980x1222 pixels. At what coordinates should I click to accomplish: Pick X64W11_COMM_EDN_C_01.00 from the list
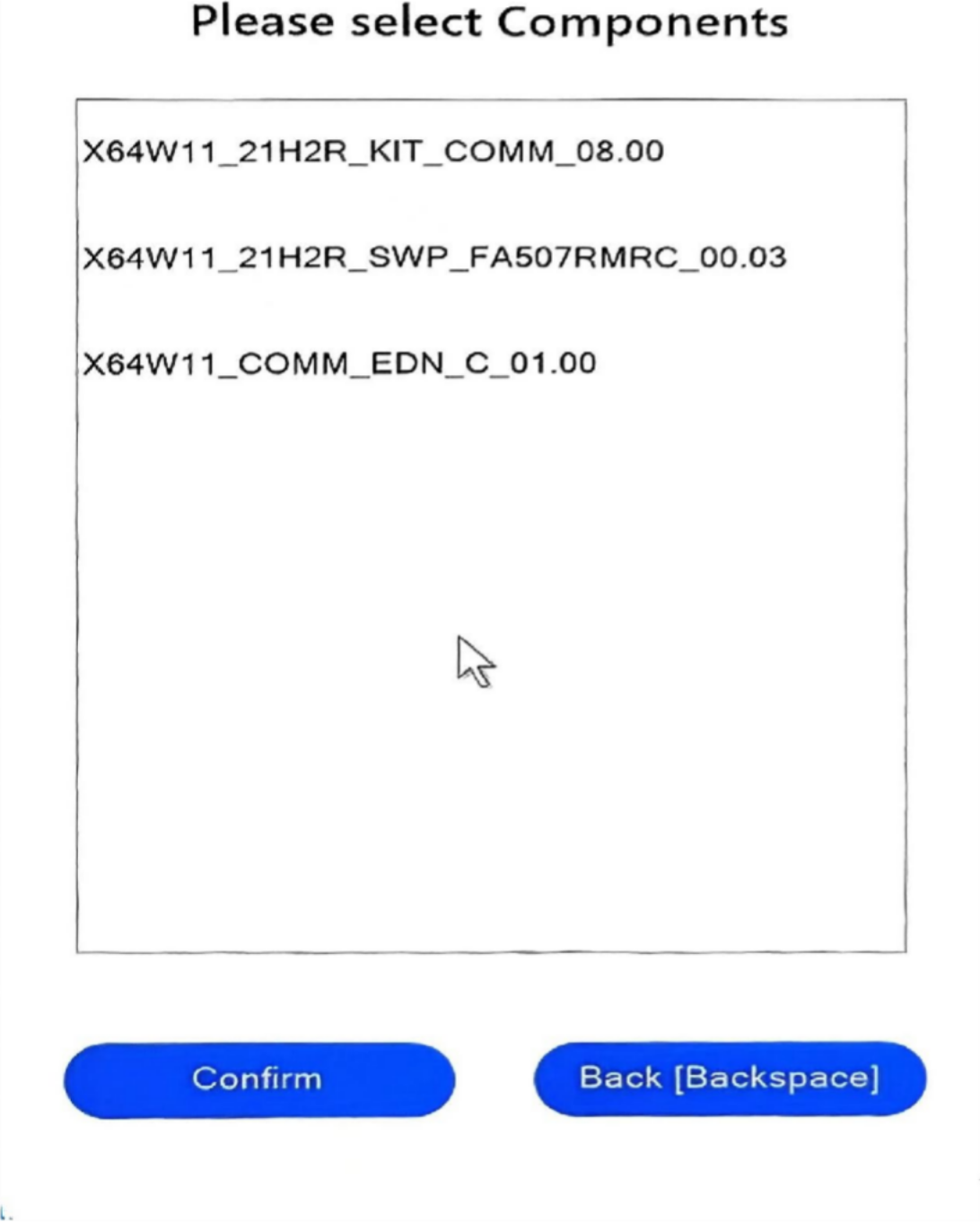coord(339,363)
